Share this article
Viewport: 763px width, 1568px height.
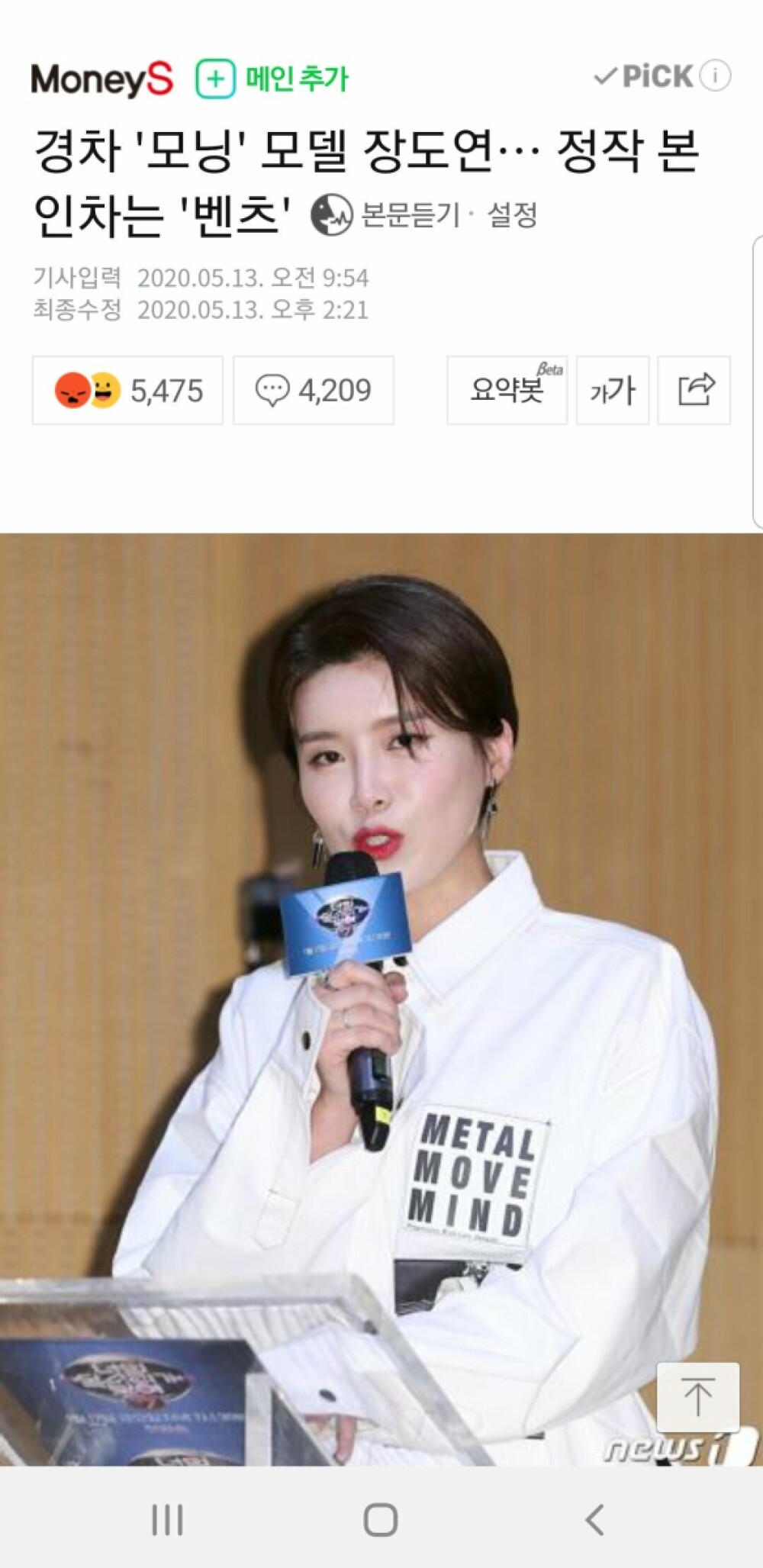pos(694,390)
